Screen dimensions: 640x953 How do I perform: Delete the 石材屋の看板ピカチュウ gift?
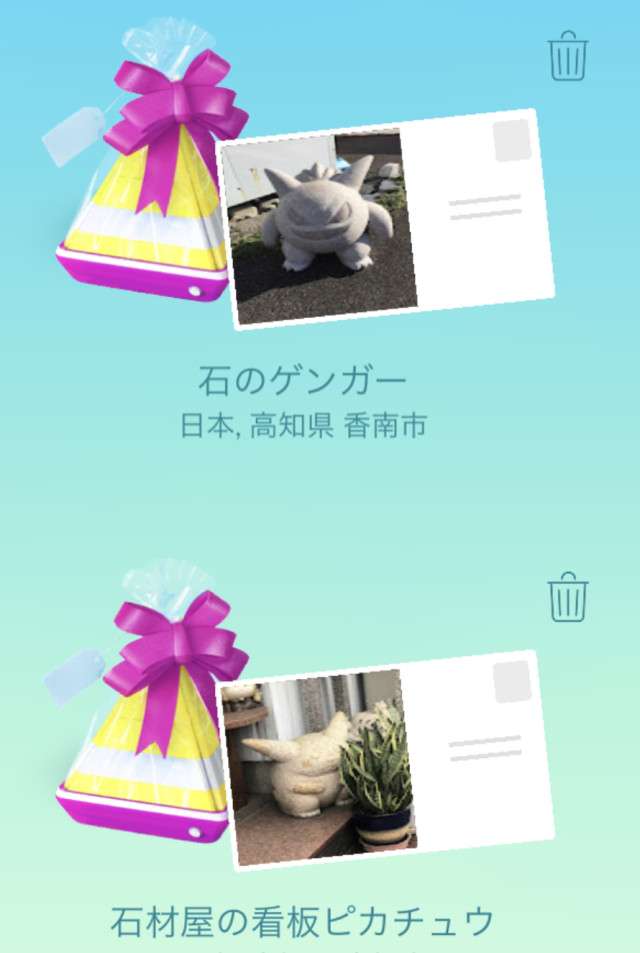pos(568,597)
